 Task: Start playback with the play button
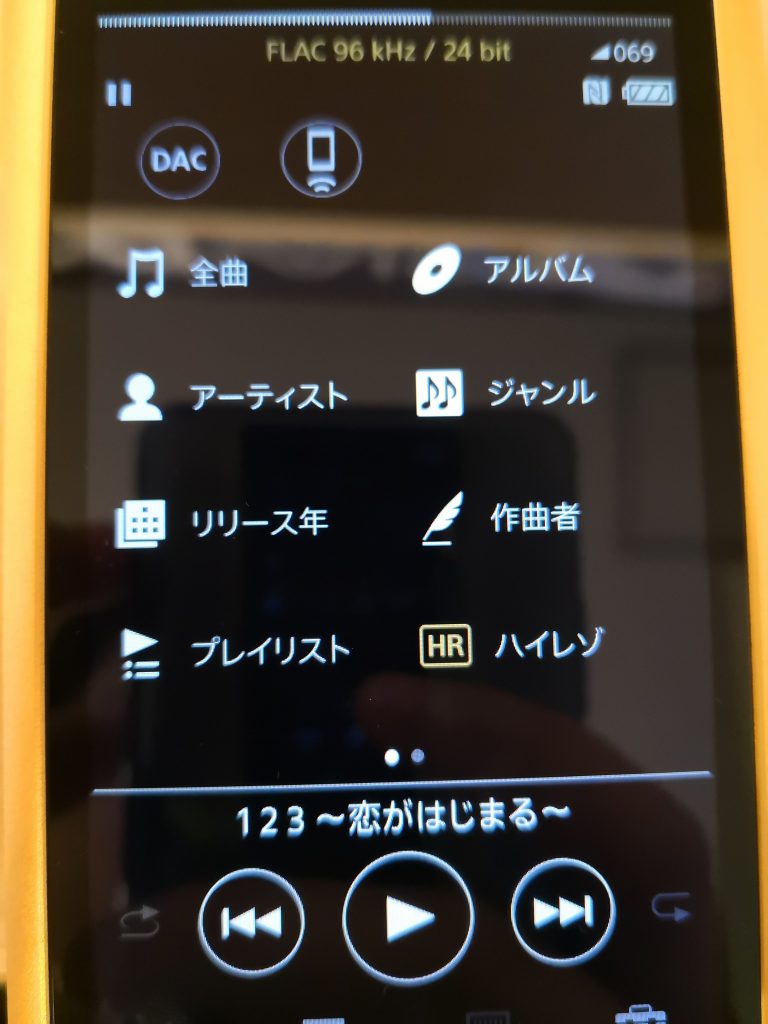[408, 917]
